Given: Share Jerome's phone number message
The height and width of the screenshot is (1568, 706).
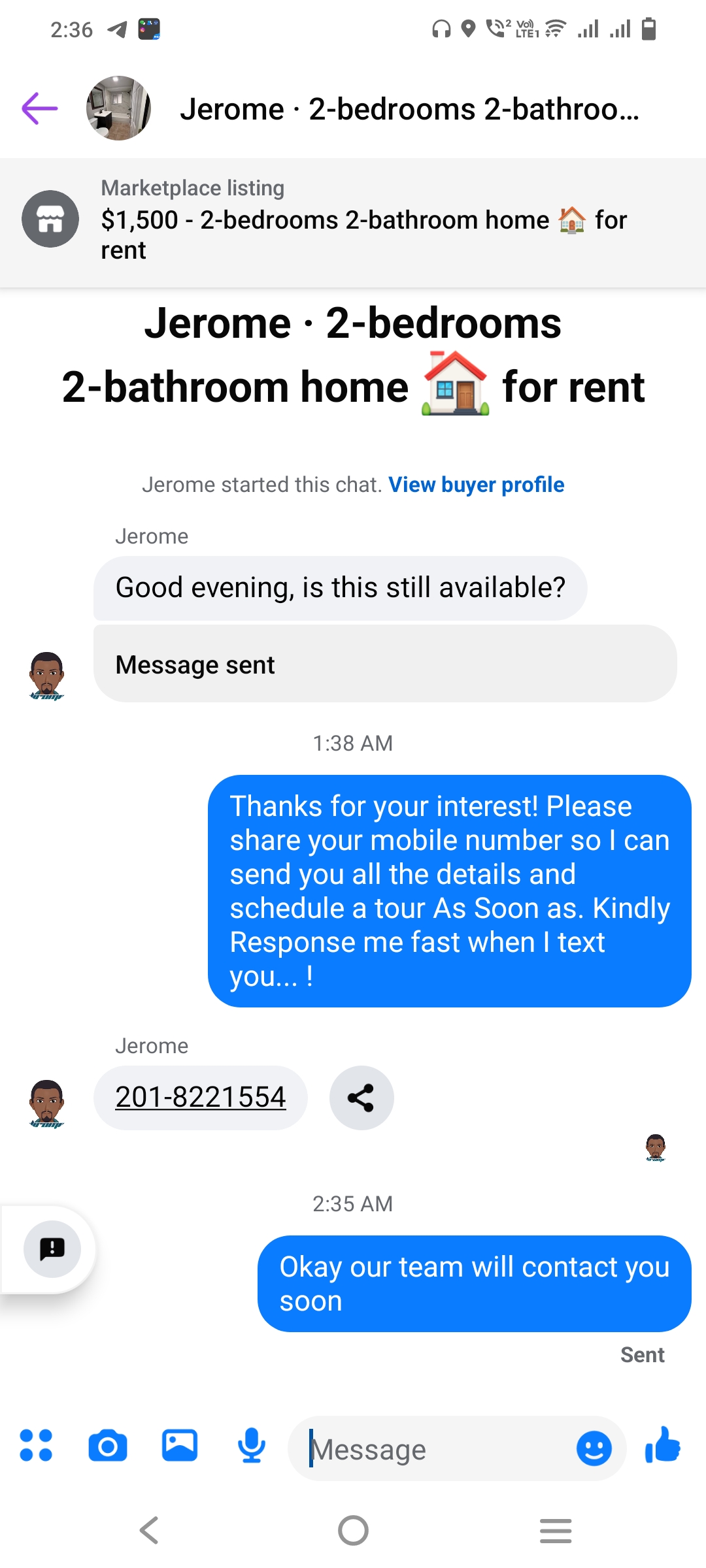Looking at the screenshot, I should 361,1098.
